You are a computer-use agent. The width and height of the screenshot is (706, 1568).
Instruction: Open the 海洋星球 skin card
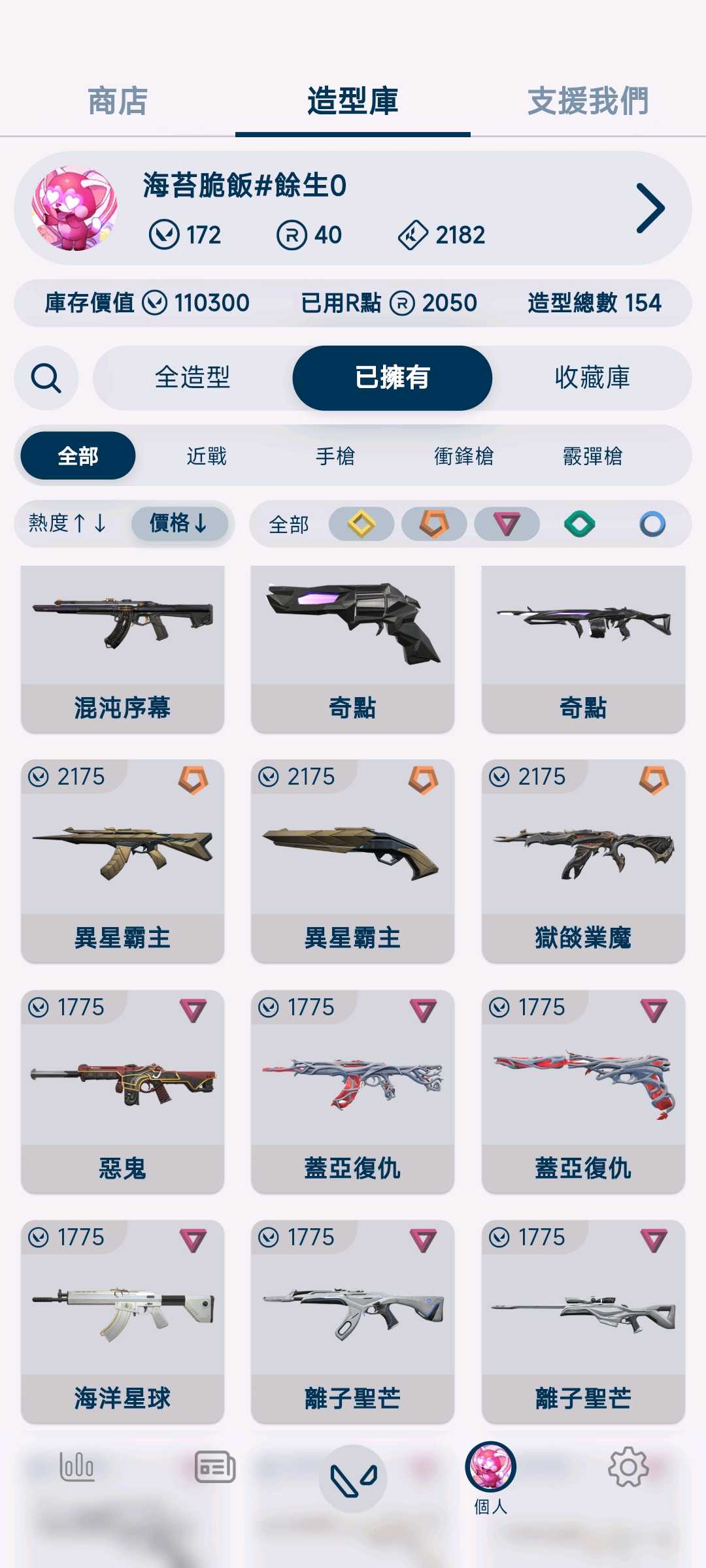click(x=122, y=1321)
